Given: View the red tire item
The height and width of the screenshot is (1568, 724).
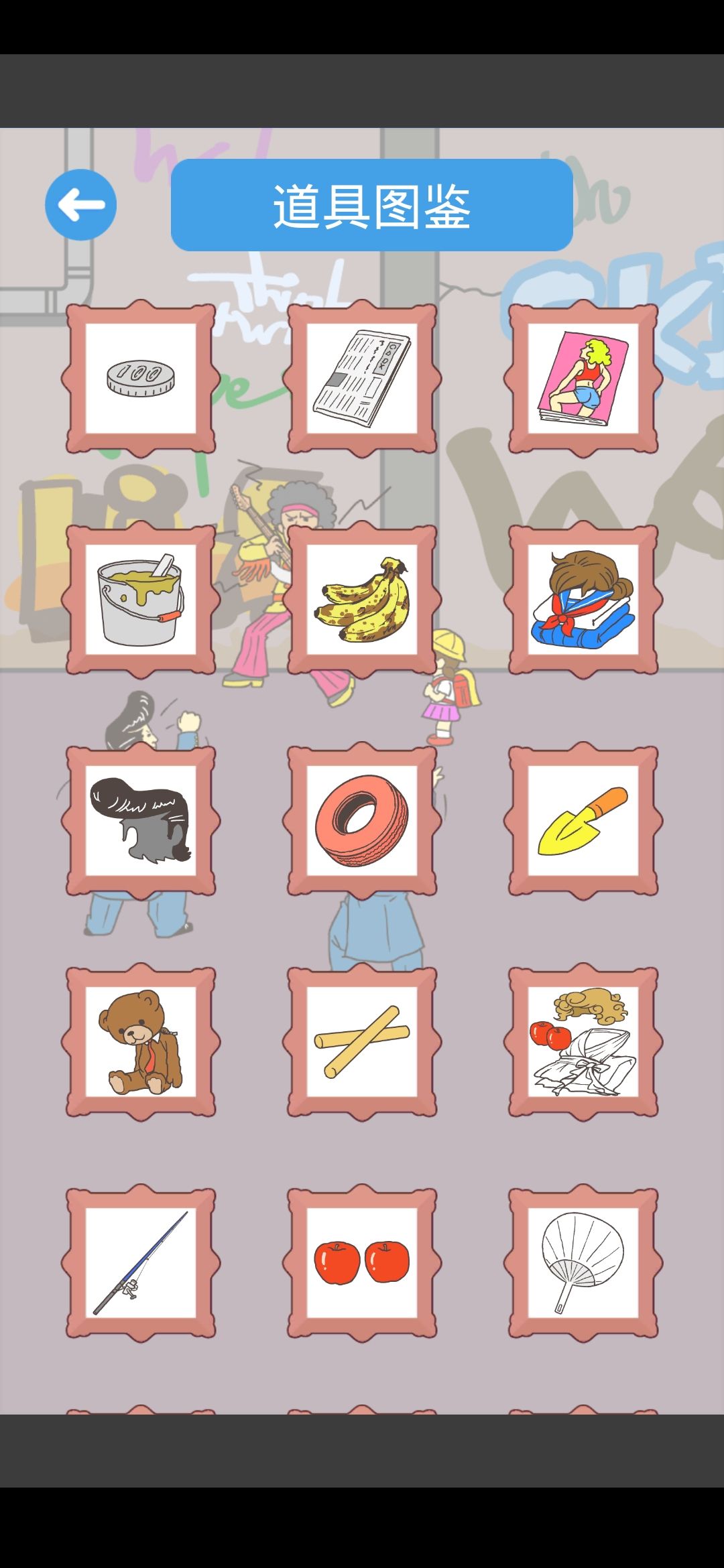Looking at the screenshot, I should [362, 823].
